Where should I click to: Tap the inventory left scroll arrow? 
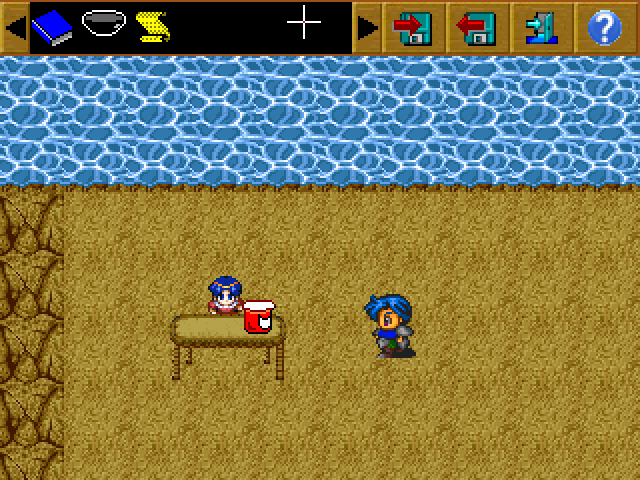(x=14, y=27)
